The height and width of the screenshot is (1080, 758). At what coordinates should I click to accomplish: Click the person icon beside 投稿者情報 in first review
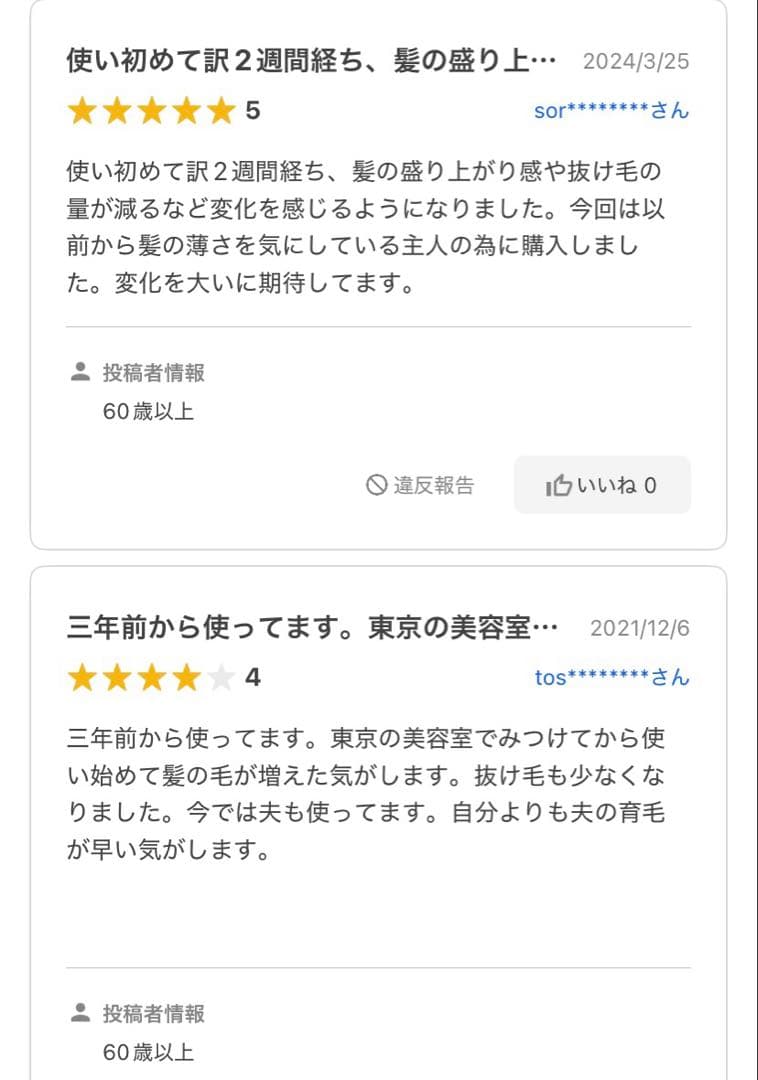tap(78, 371)
